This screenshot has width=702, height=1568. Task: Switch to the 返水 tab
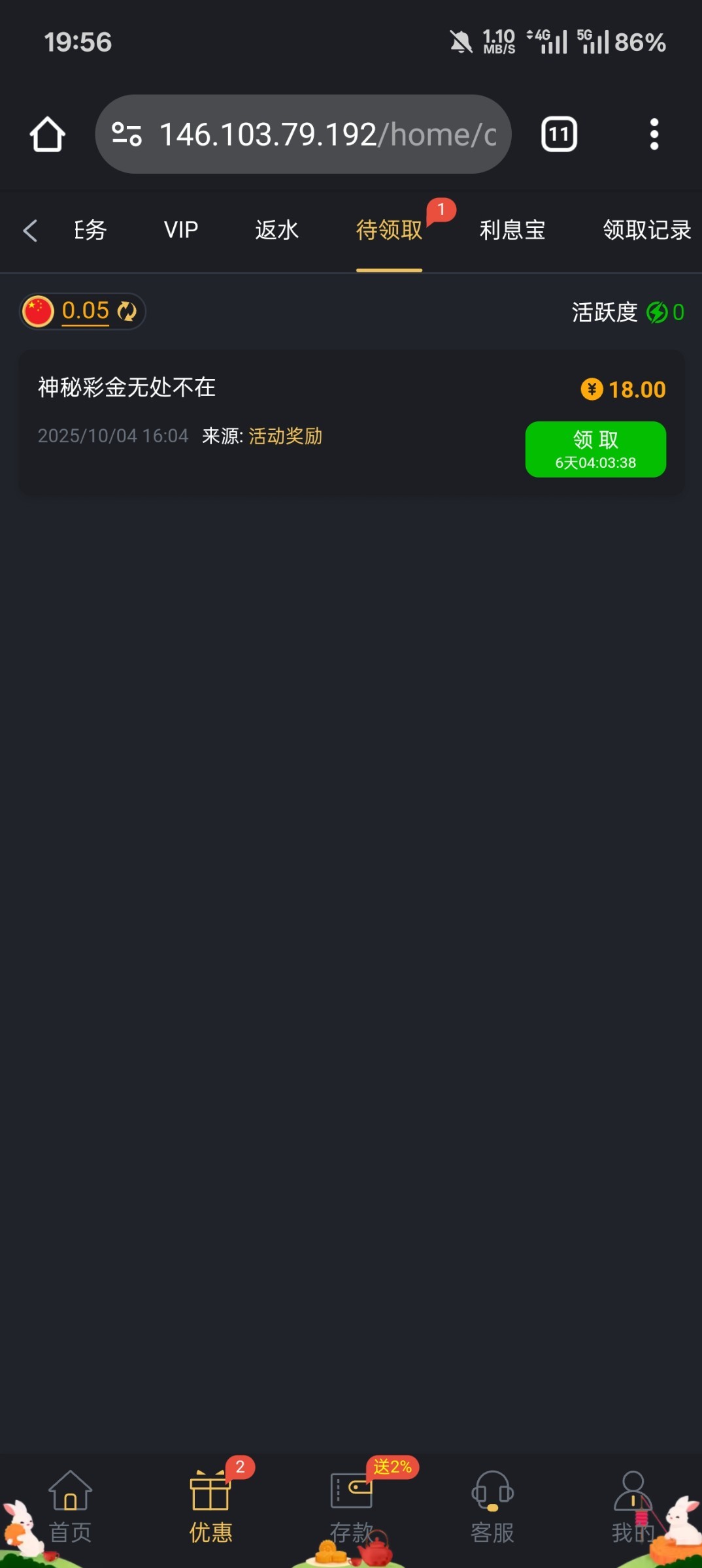pos(276,230)
